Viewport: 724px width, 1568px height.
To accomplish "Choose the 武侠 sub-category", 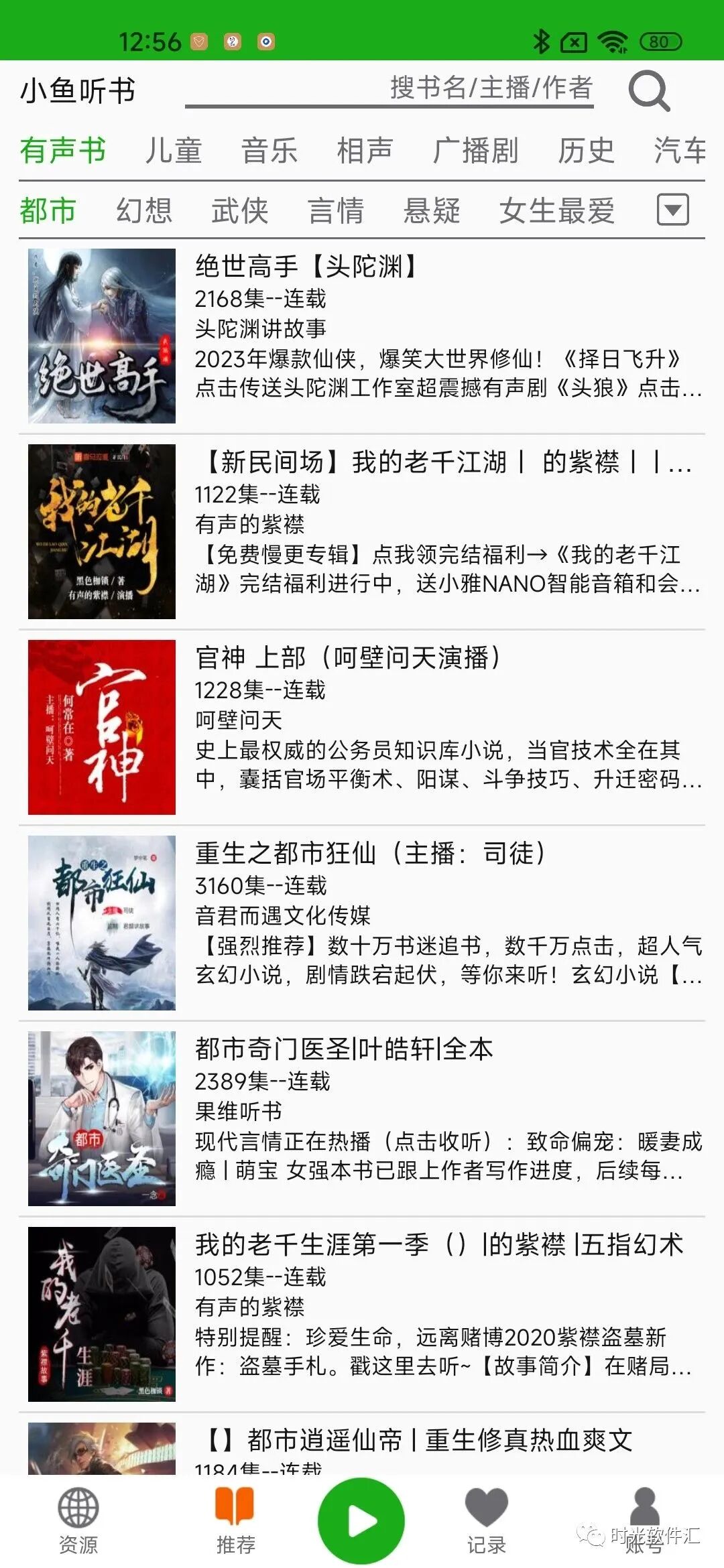I will pos(240,210).
